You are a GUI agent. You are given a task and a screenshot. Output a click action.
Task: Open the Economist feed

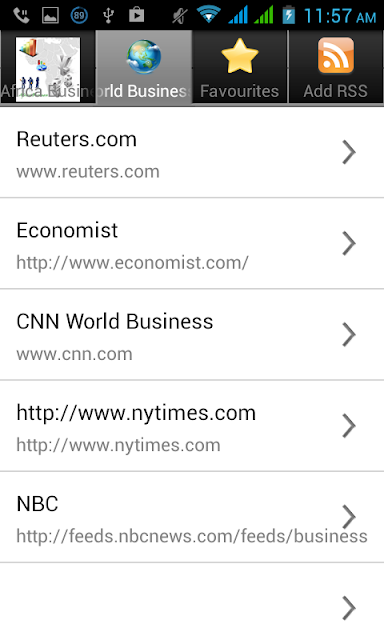pyautogui.click(x=192, y=244)
